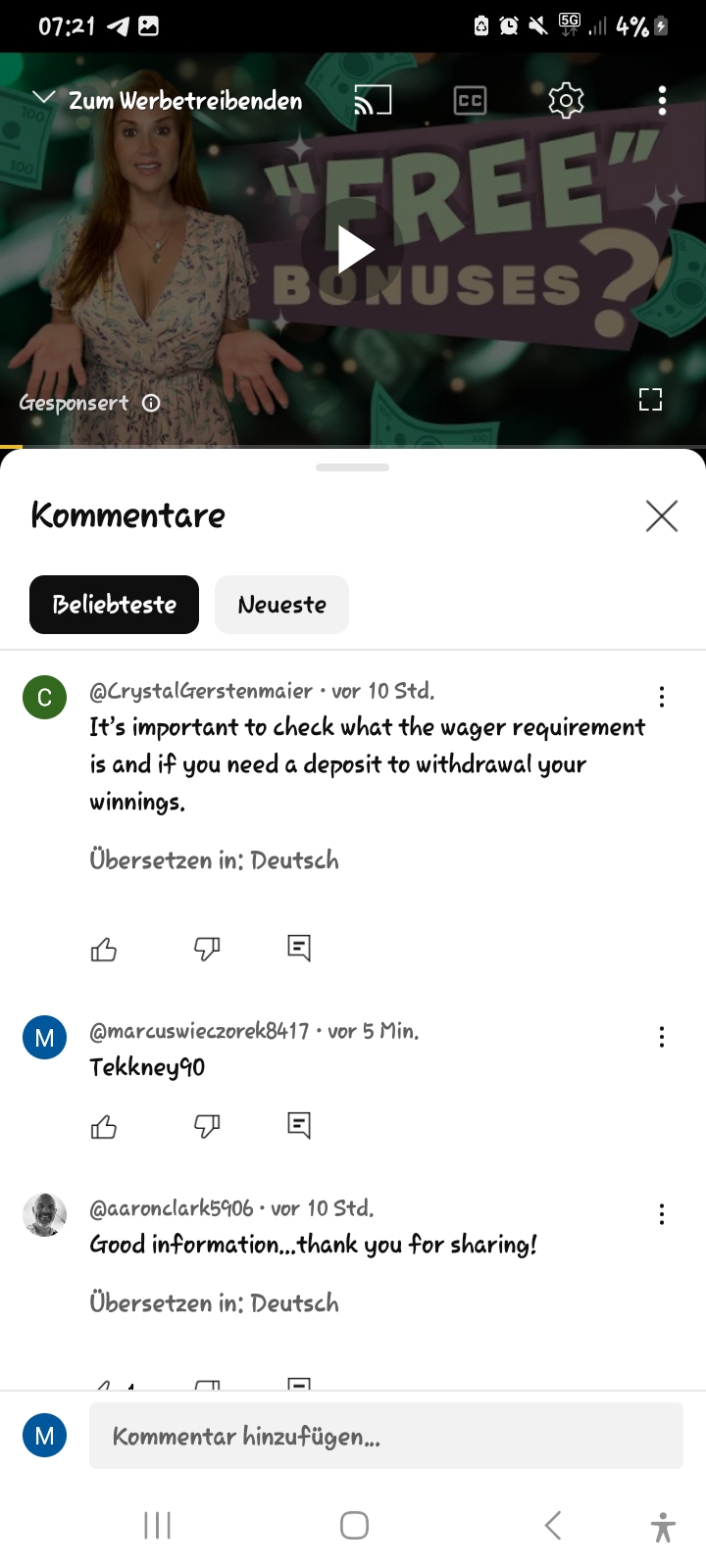Open options for aaronclark5906's comment
Viewport: 706px width, 1568px height.
662,1214
